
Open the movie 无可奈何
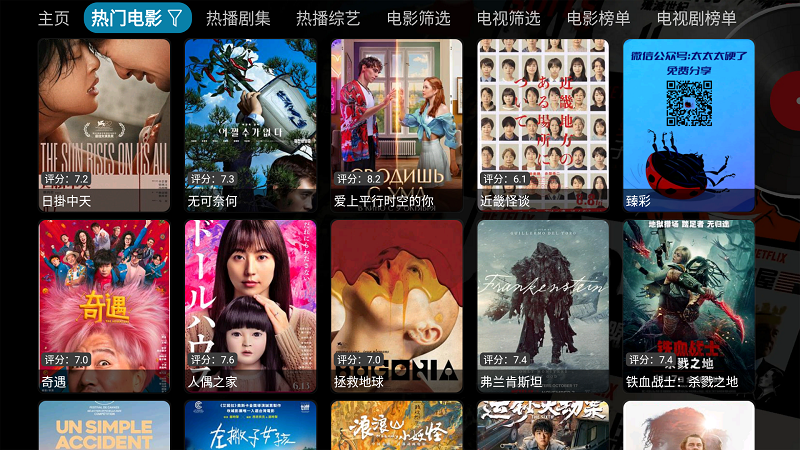(250, 125)
